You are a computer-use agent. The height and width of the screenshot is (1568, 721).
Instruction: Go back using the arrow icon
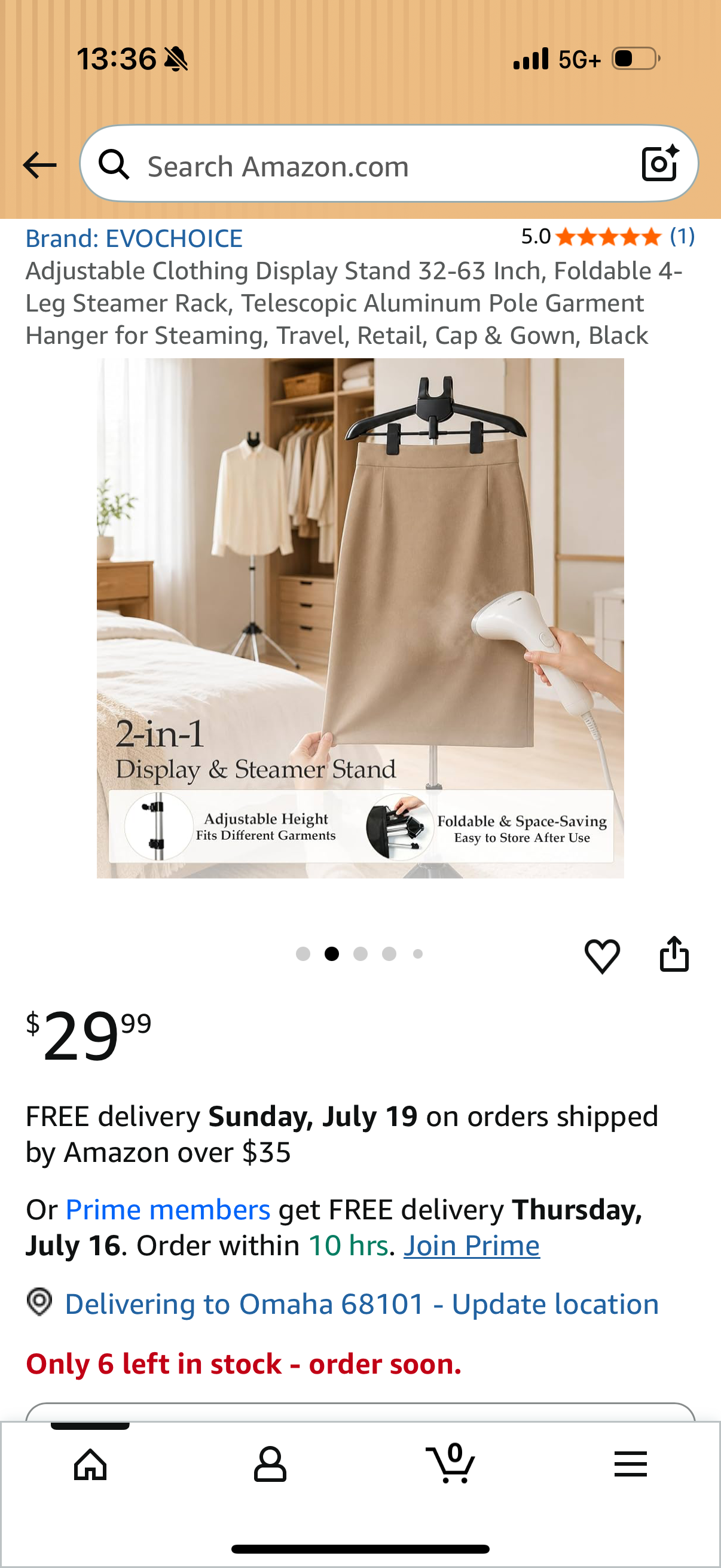click(39, 165)
